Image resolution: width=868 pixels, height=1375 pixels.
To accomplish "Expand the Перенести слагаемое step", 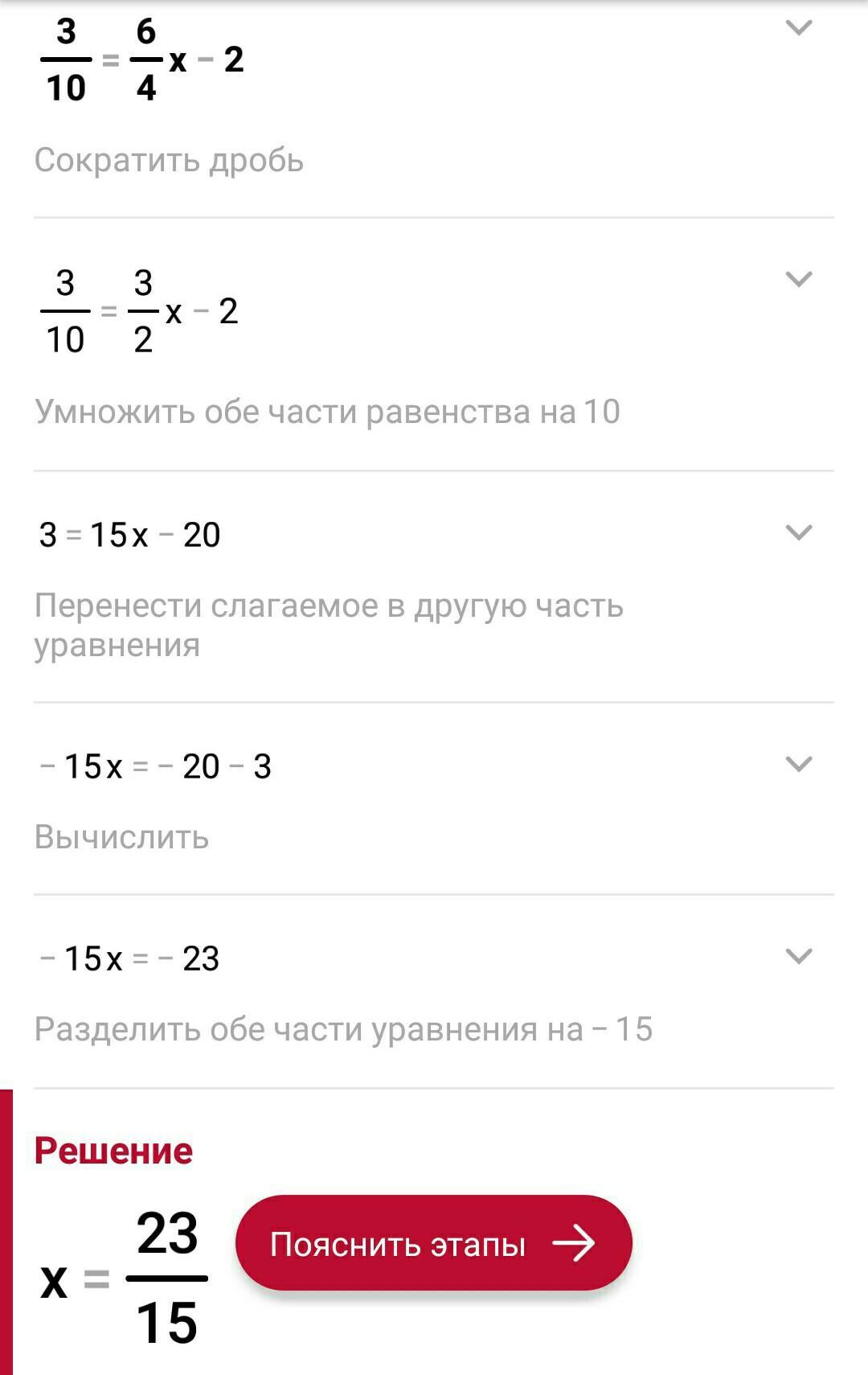I will tap(798, 532).
